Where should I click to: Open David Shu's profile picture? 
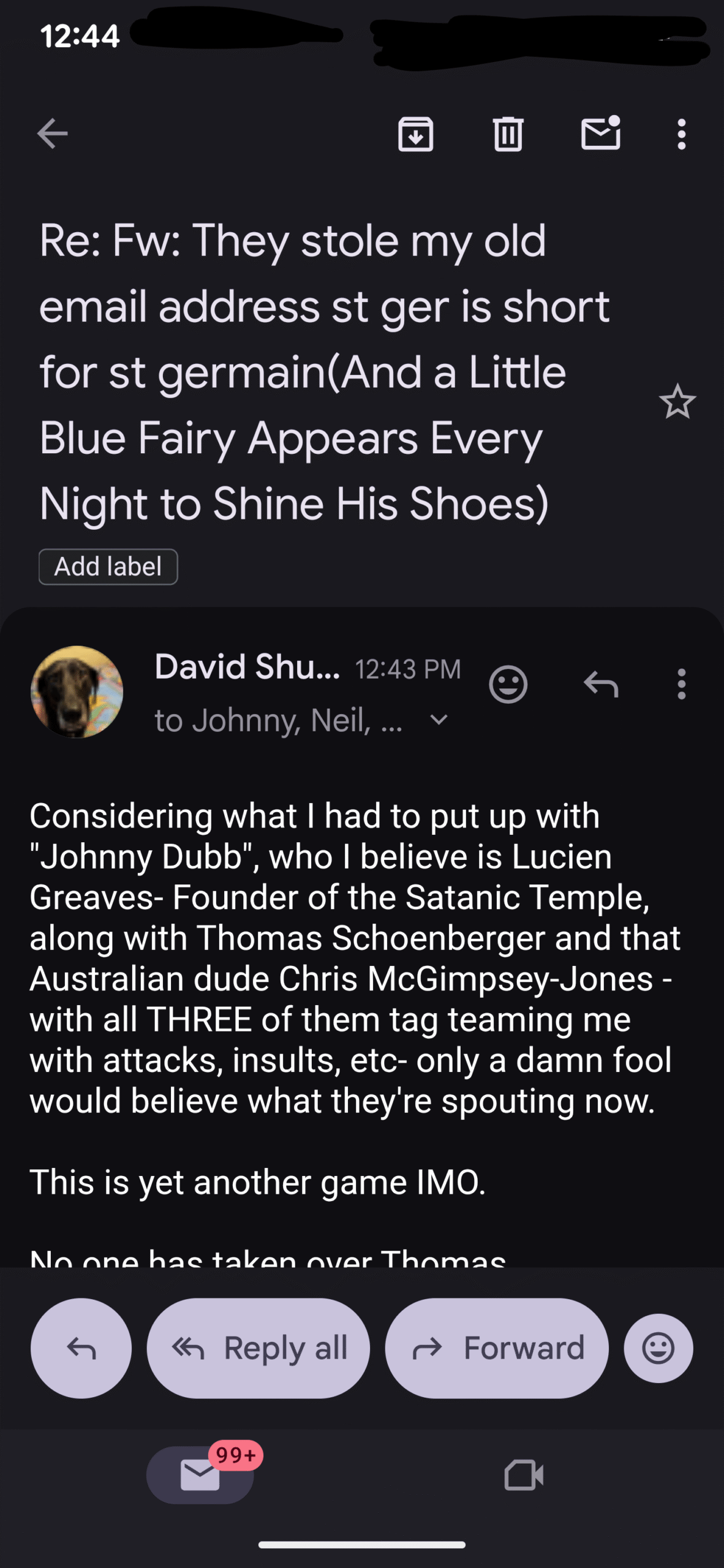(77, 692)
